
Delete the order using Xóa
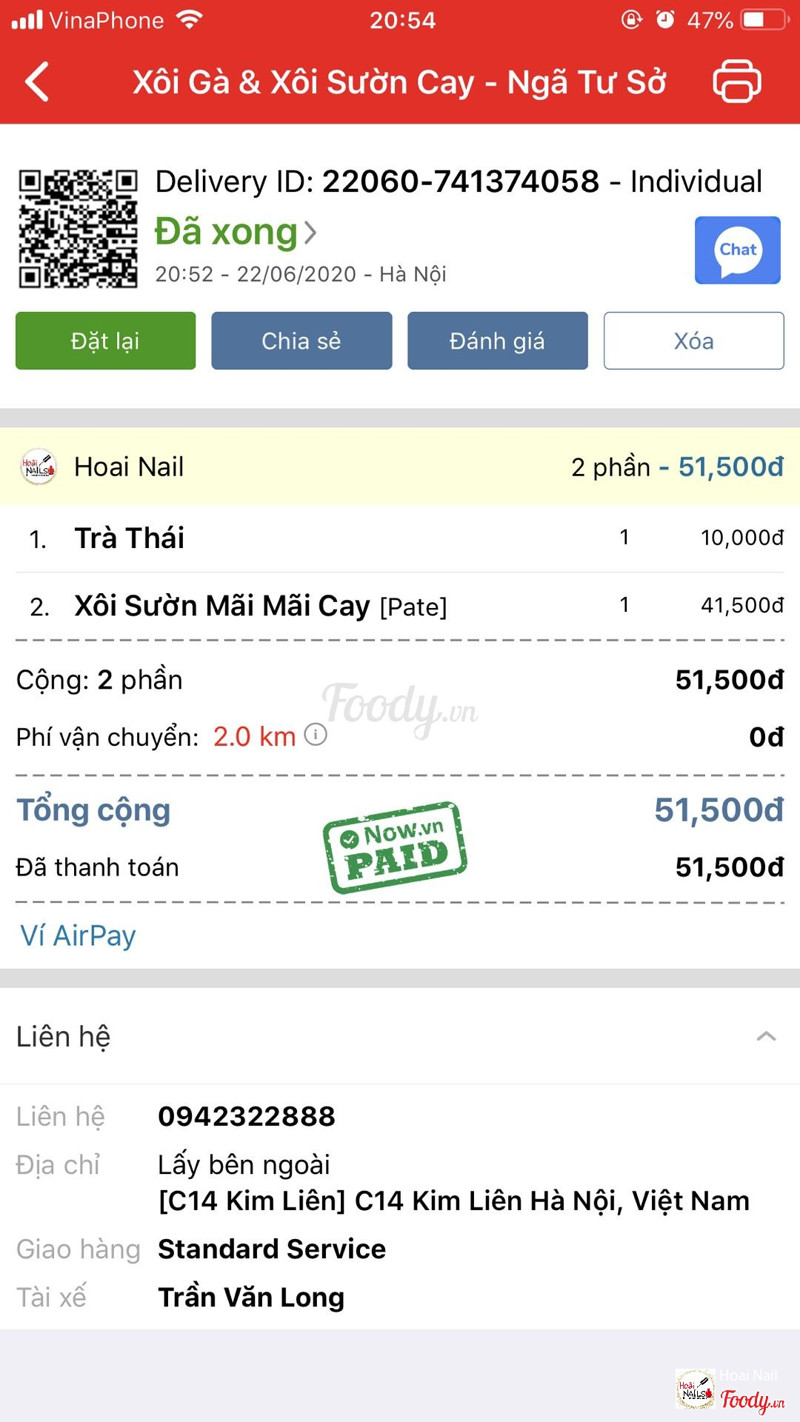click(x=693, y=341)
